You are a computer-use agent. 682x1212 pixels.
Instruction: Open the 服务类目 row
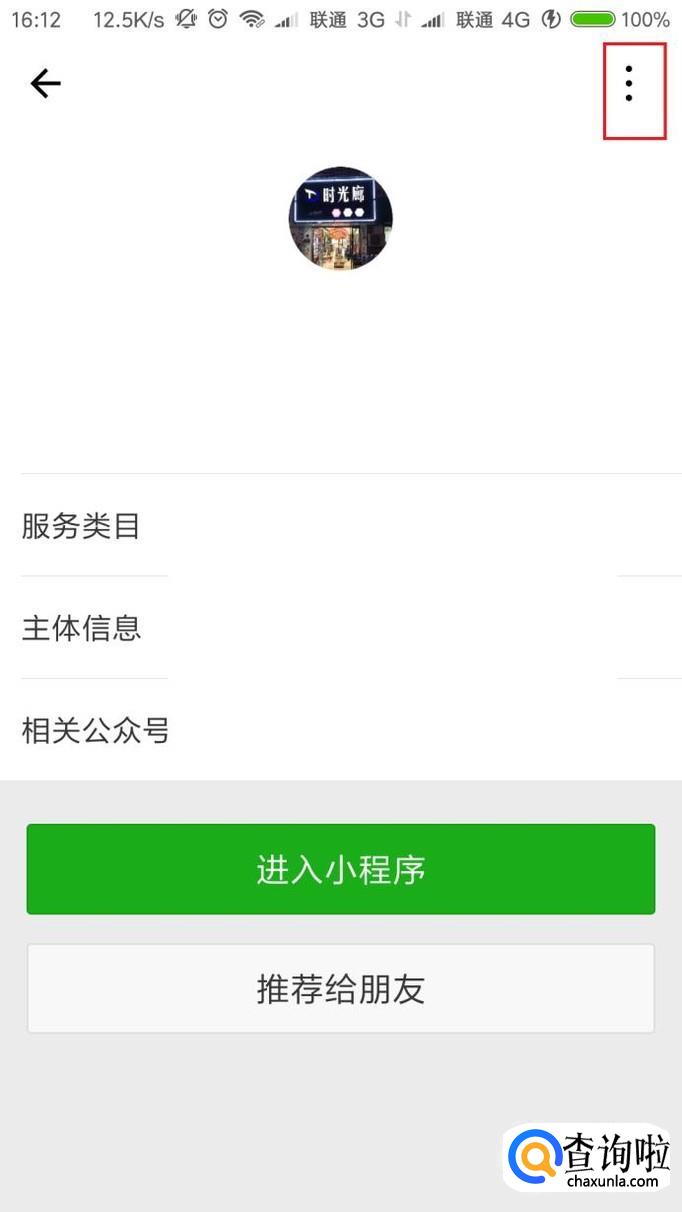click(x=340, y=525)
